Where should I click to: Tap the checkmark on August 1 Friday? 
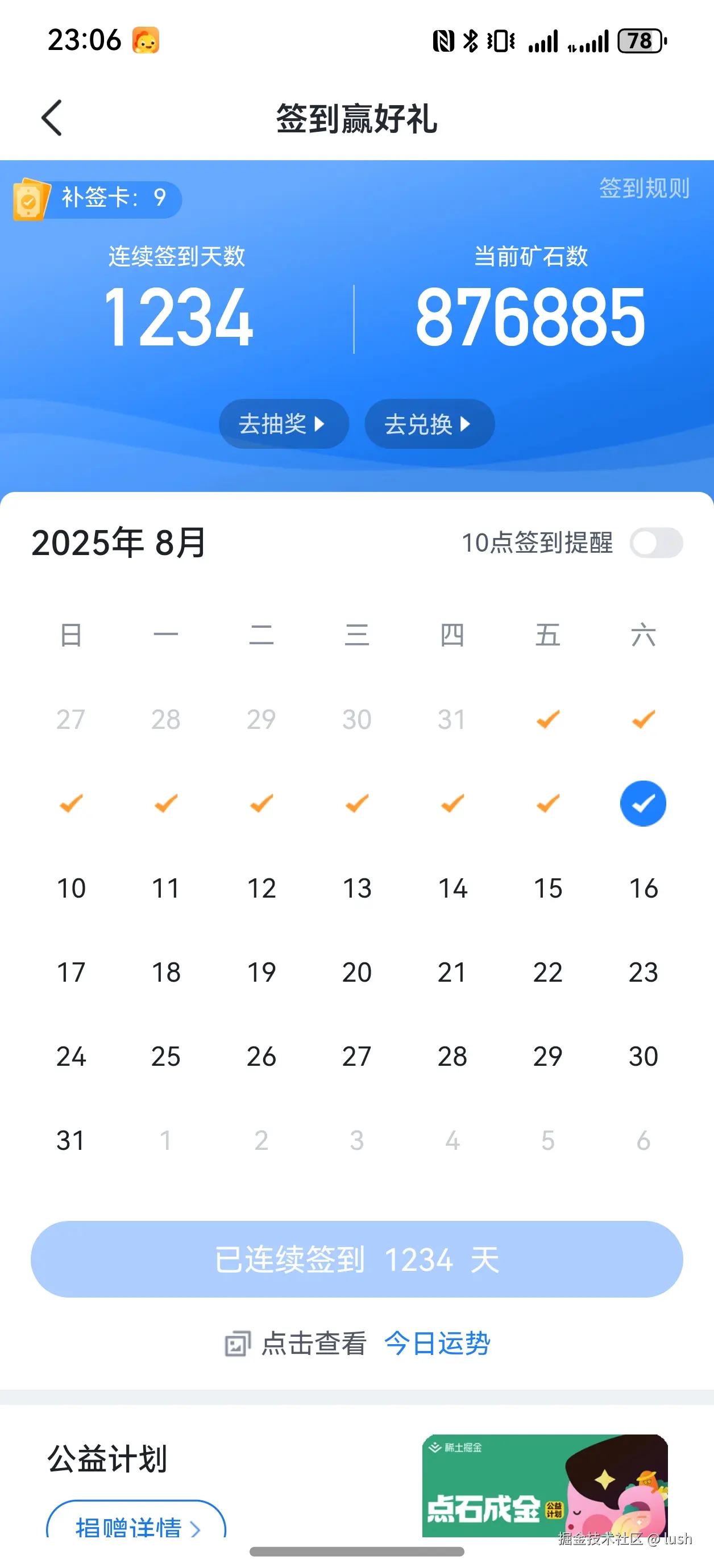pyautogui.click(x=546, y=719)
